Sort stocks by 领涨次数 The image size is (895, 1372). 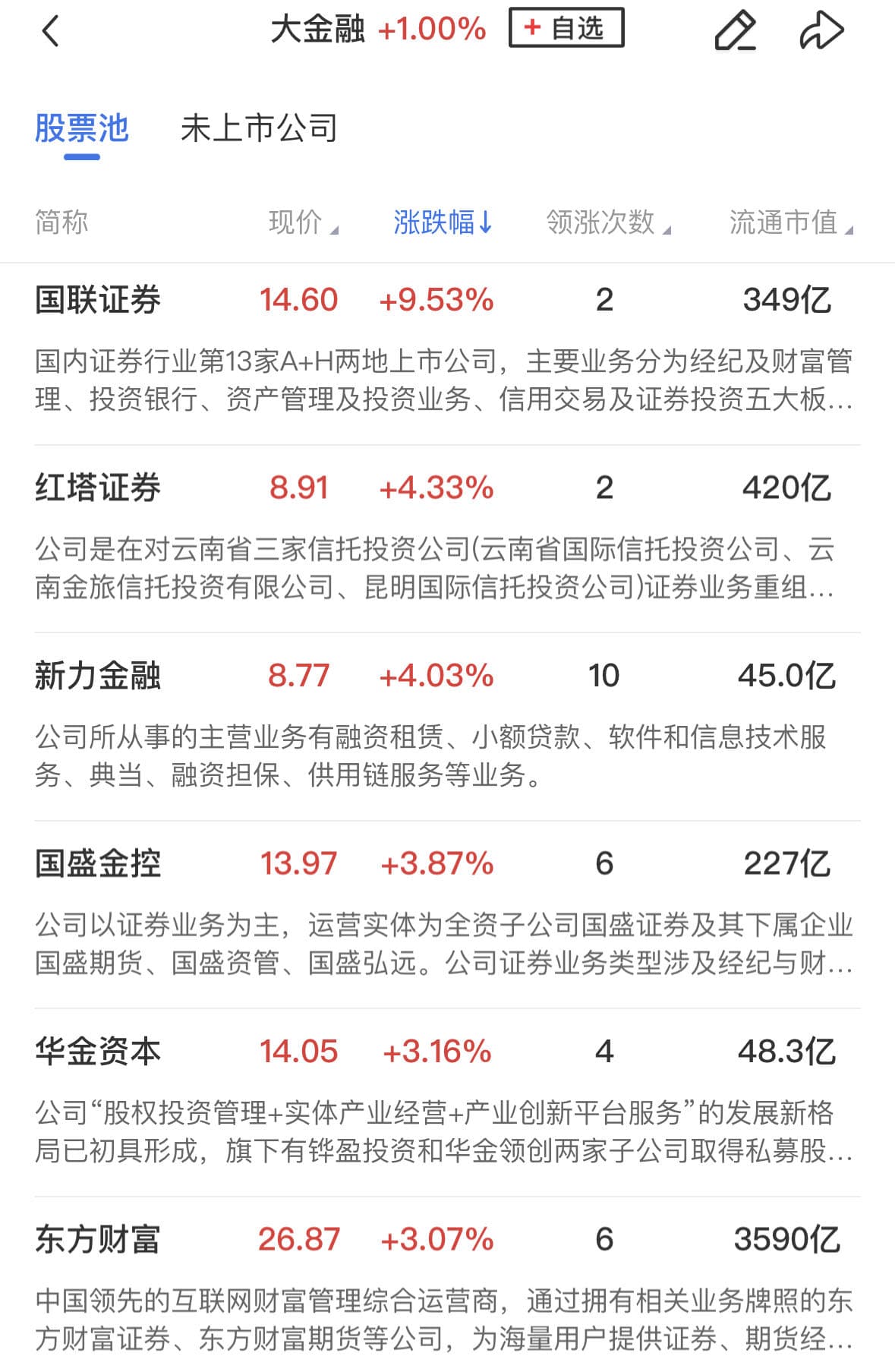tap(608, 222)
